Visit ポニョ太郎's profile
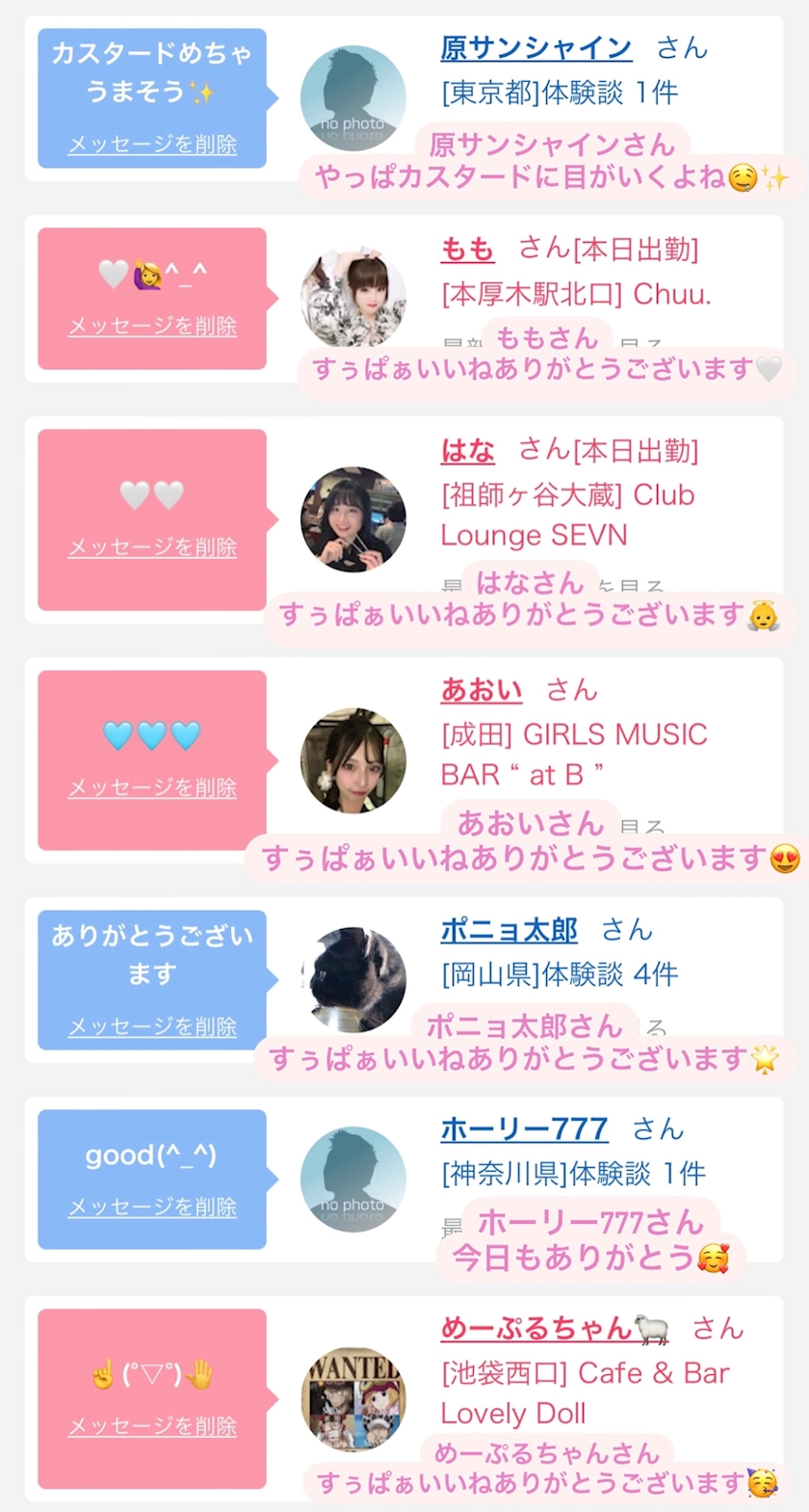Screen dimensions: 809x1512 click(x=509, y=930)
